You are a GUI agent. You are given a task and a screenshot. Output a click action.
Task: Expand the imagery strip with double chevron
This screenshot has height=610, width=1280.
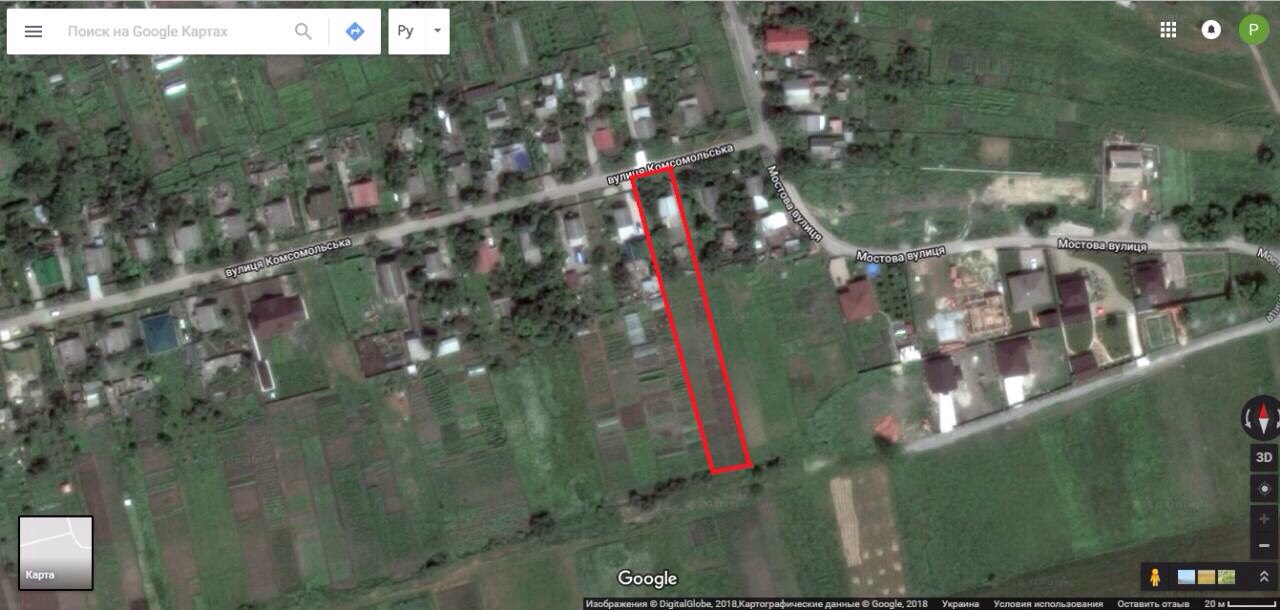(1264, 577)
